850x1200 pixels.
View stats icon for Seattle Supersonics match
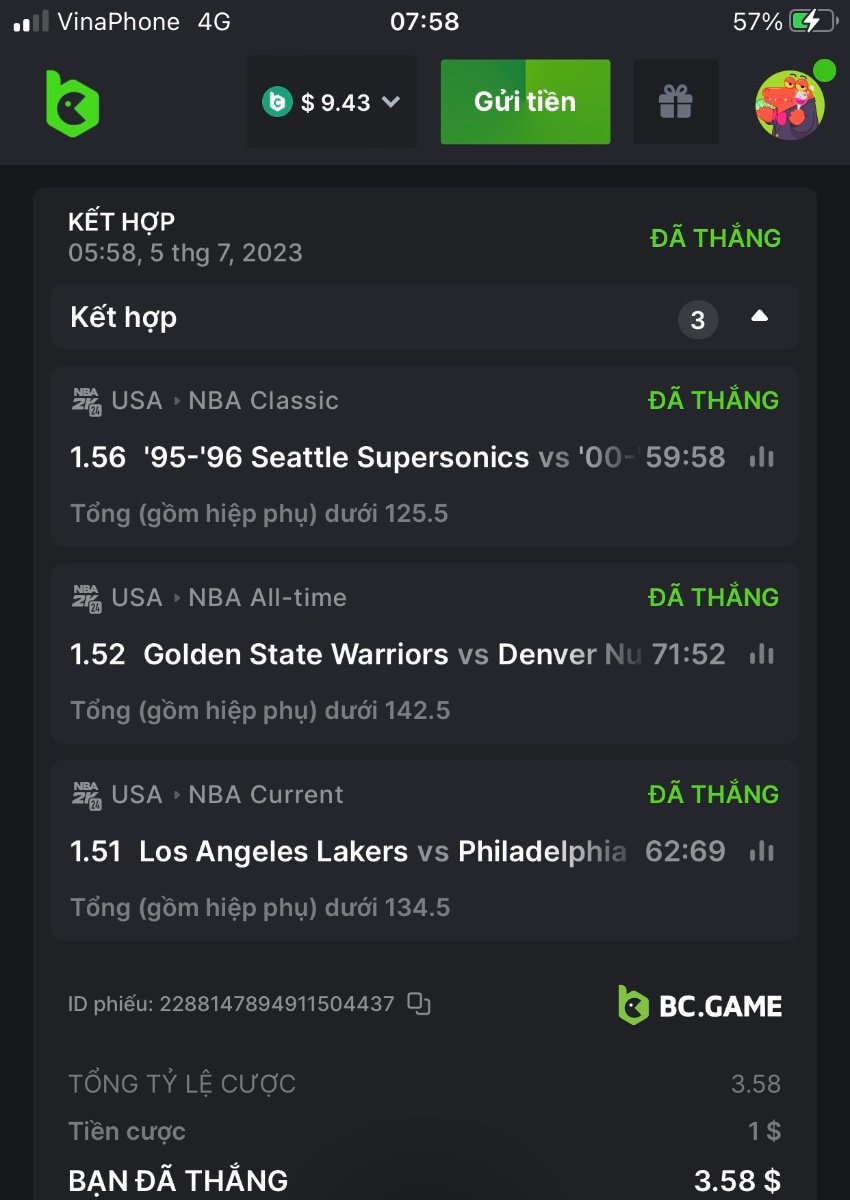[x=762, y=458]
